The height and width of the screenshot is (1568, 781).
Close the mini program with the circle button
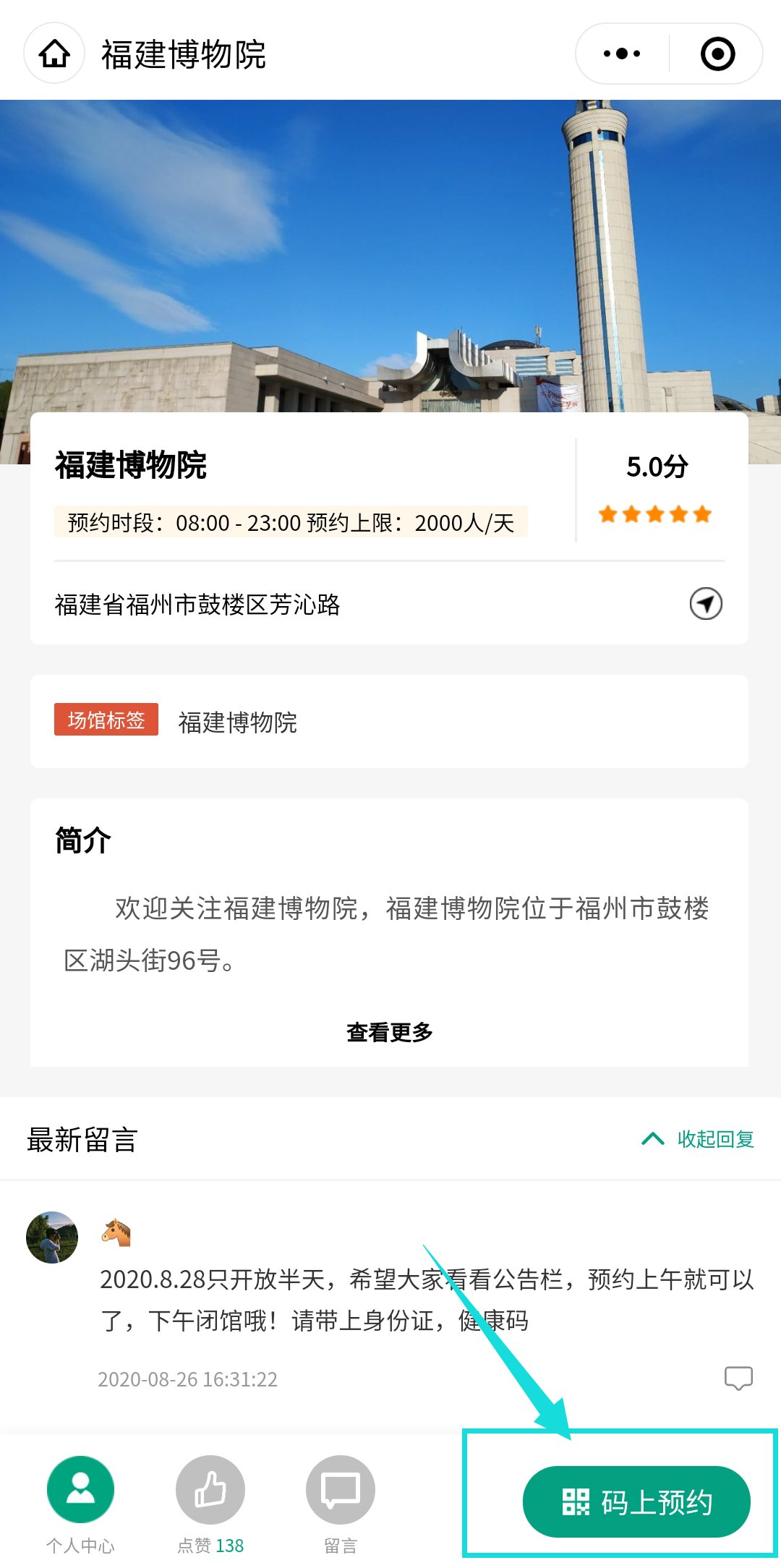coord(717,54)
